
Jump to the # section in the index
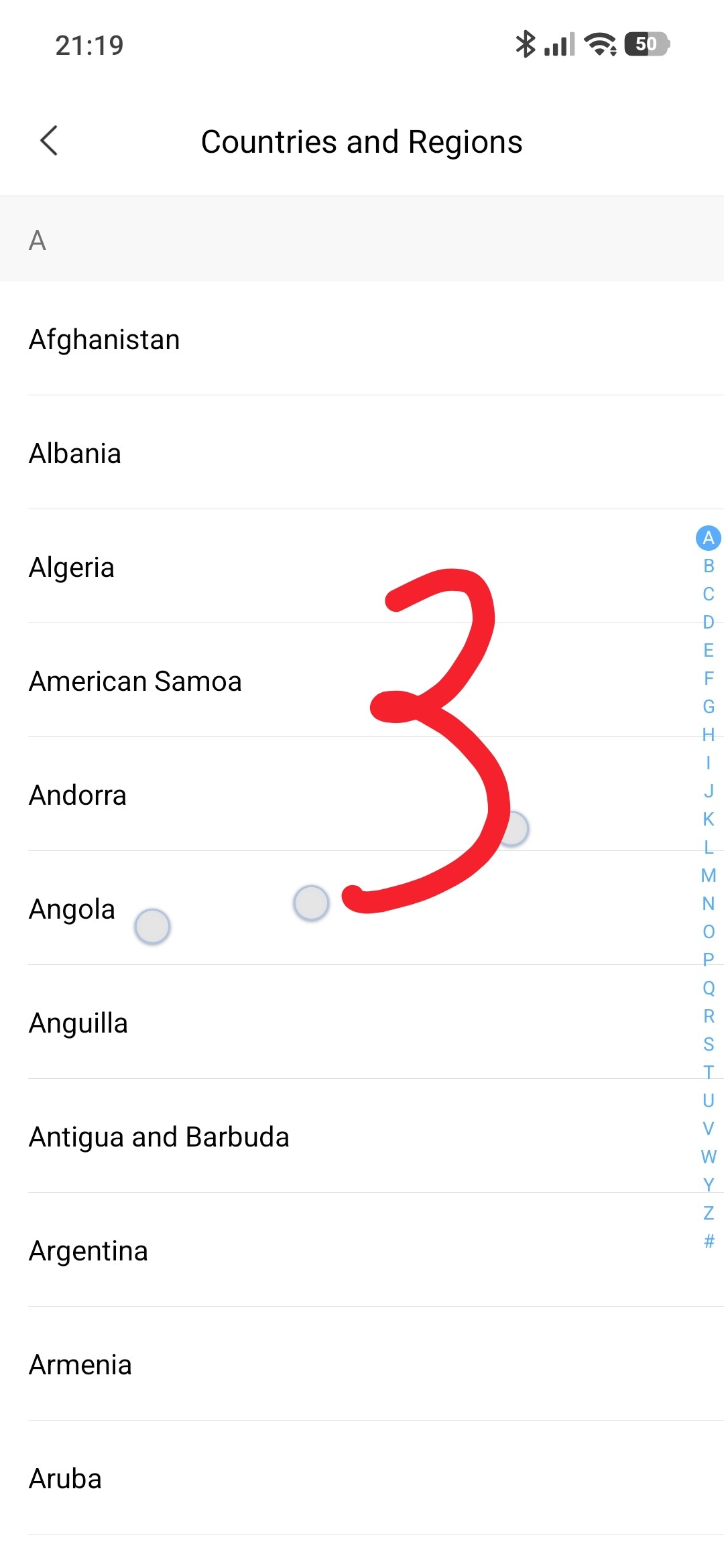coord(709,1242)
